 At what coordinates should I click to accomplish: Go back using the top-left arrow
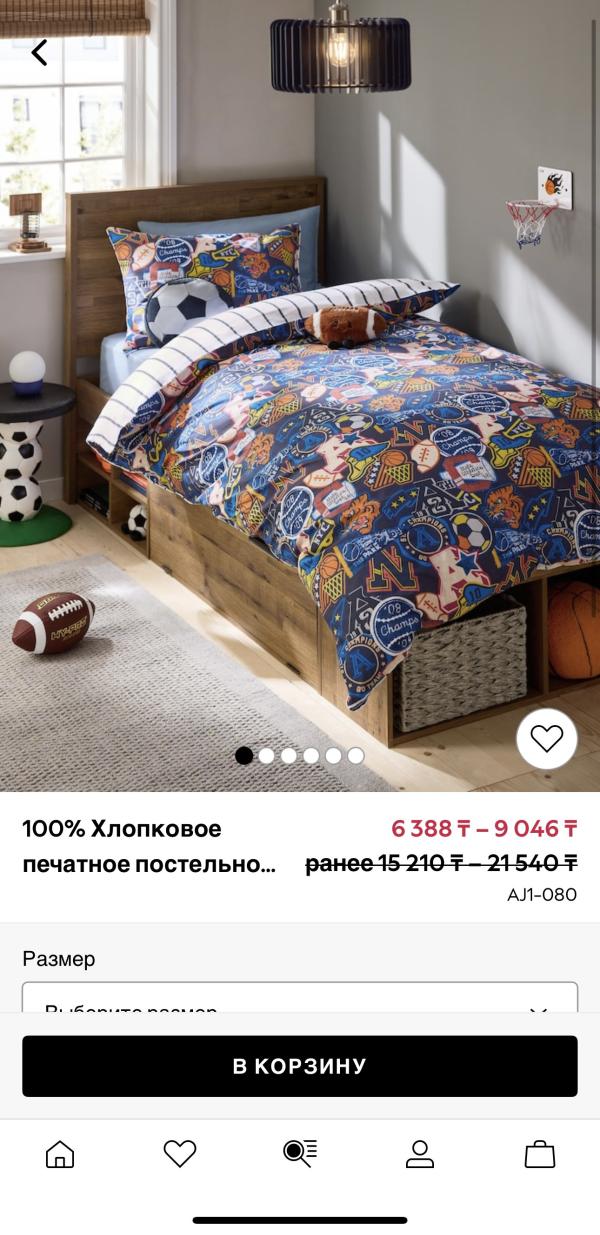tap(39, 52)
